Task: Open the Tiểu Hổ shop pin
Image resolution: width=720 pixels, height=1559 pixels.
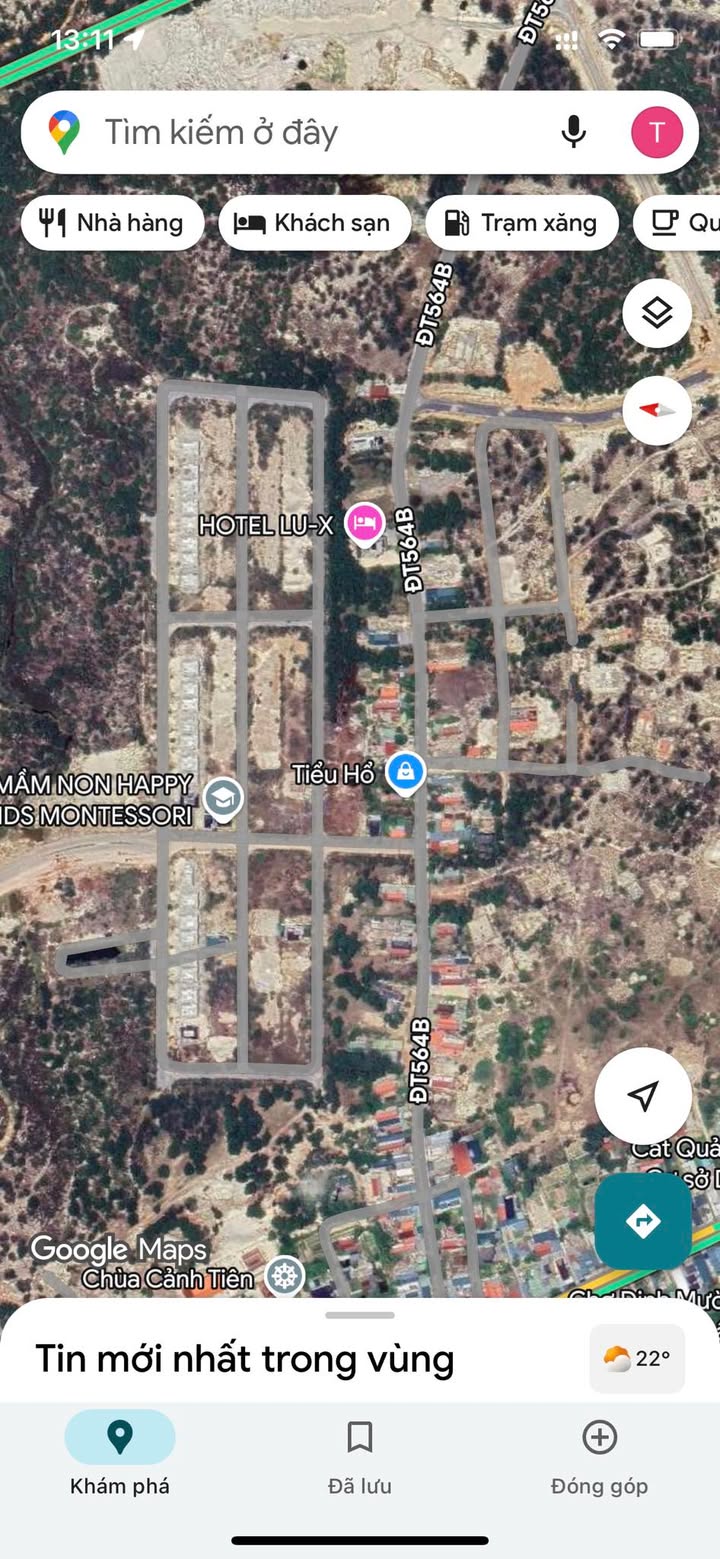Action: [x=405, y=772]
